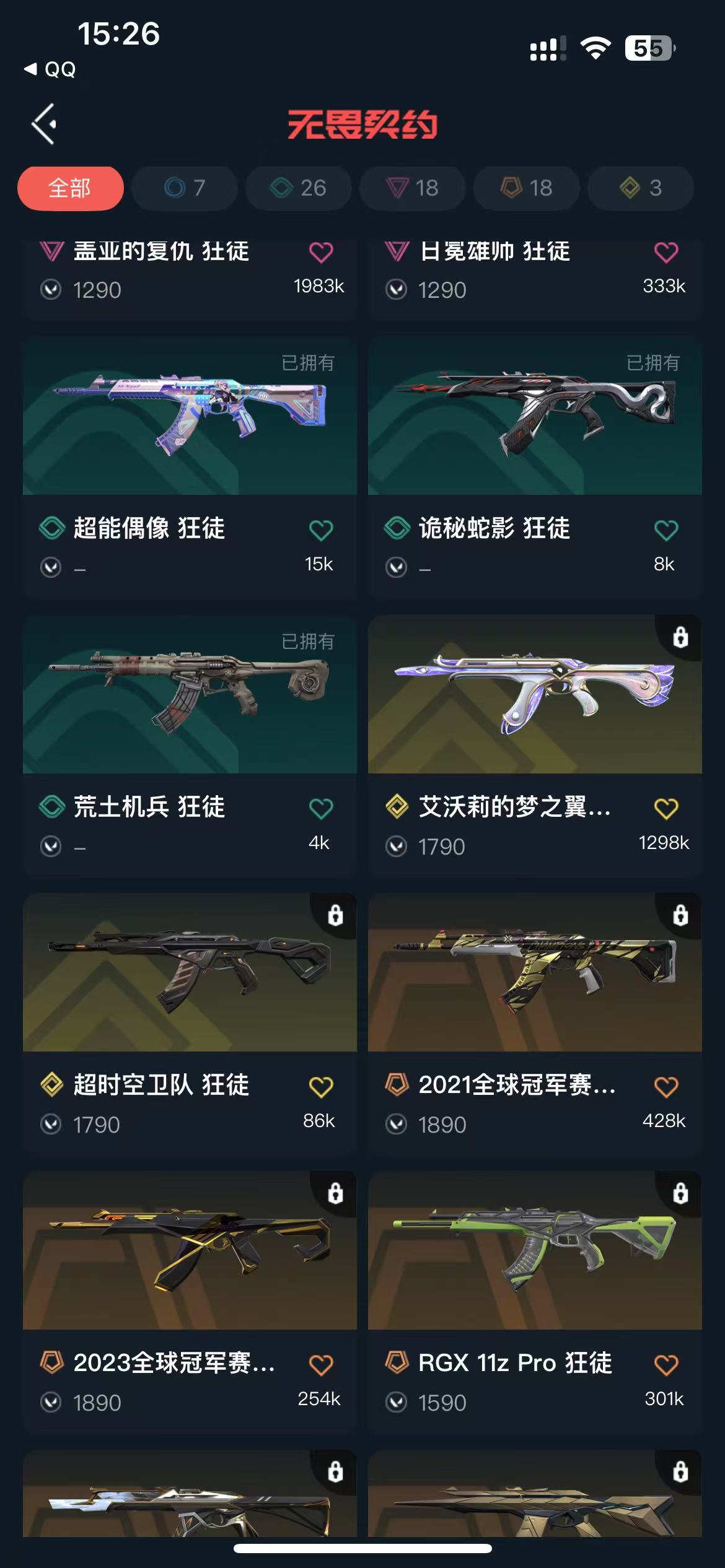
Task: Switch to the pink tier tab with 18
Action: click(x=413, y=188)
